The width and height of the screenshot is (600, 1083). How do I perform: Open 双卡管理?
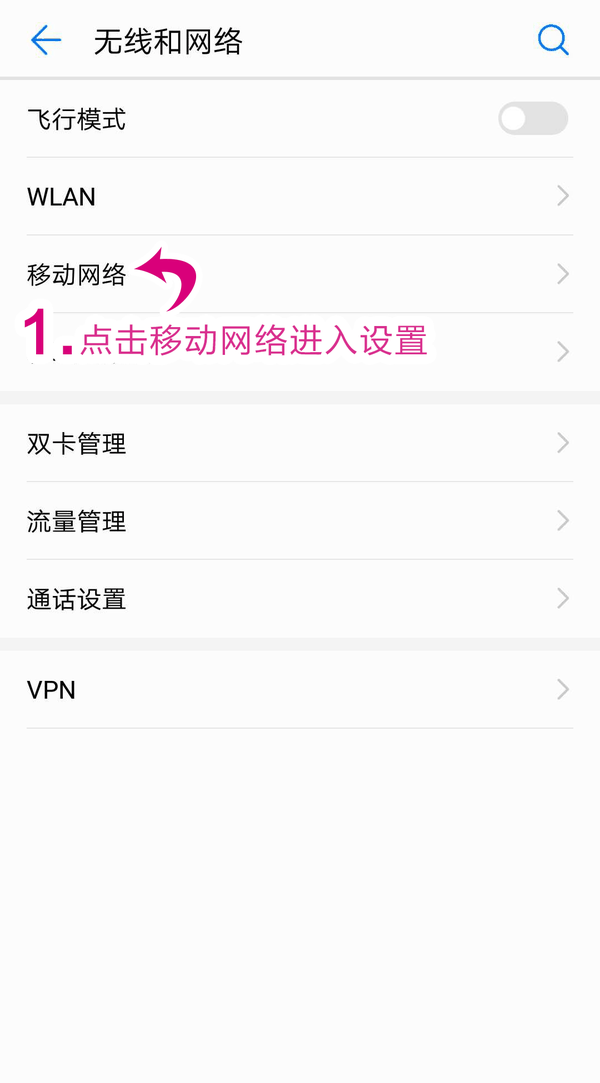[x=300, y=443]
